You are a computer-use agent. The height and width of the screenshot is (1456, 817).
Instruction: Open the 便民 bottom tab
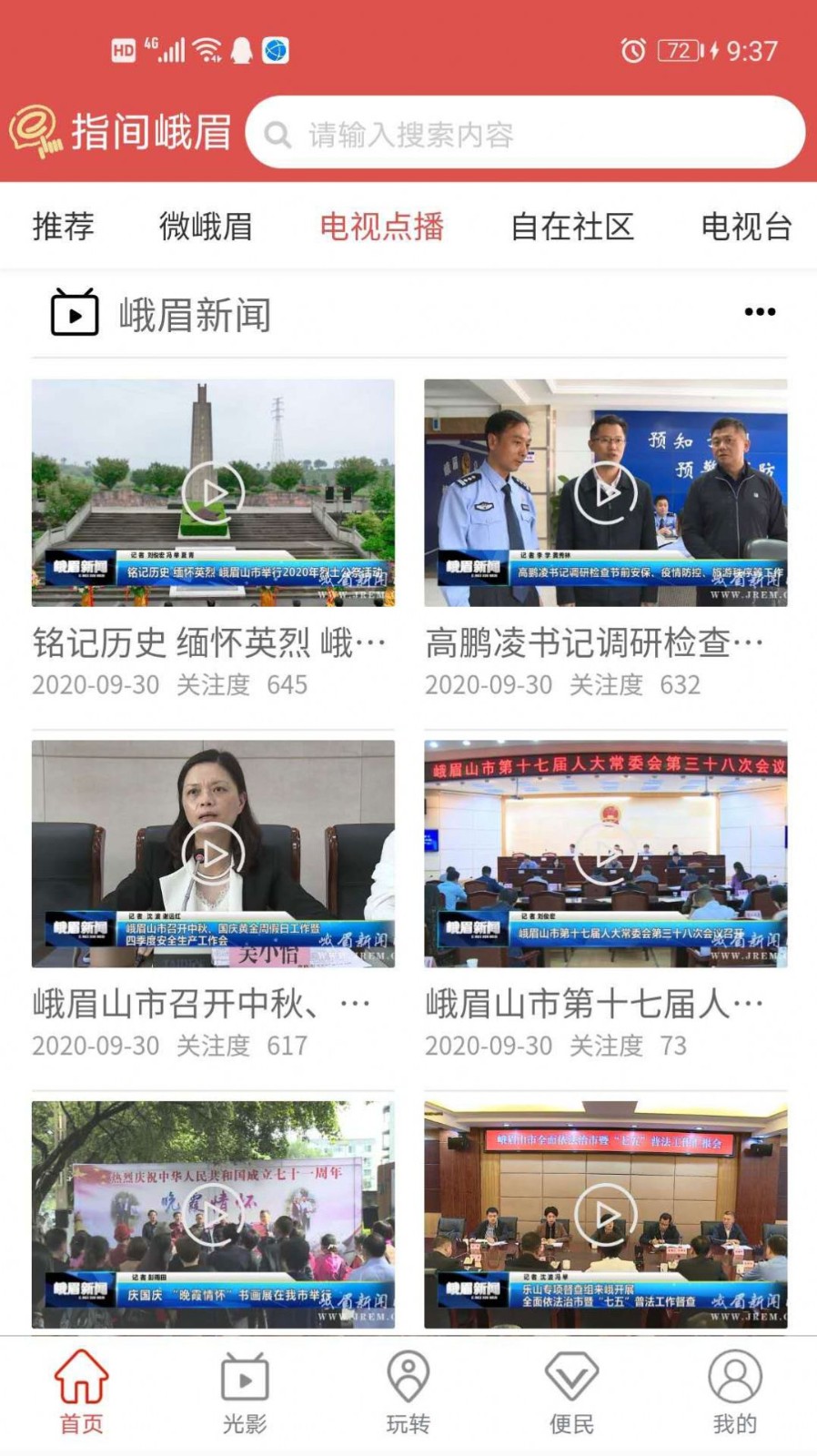[571, 1391]
